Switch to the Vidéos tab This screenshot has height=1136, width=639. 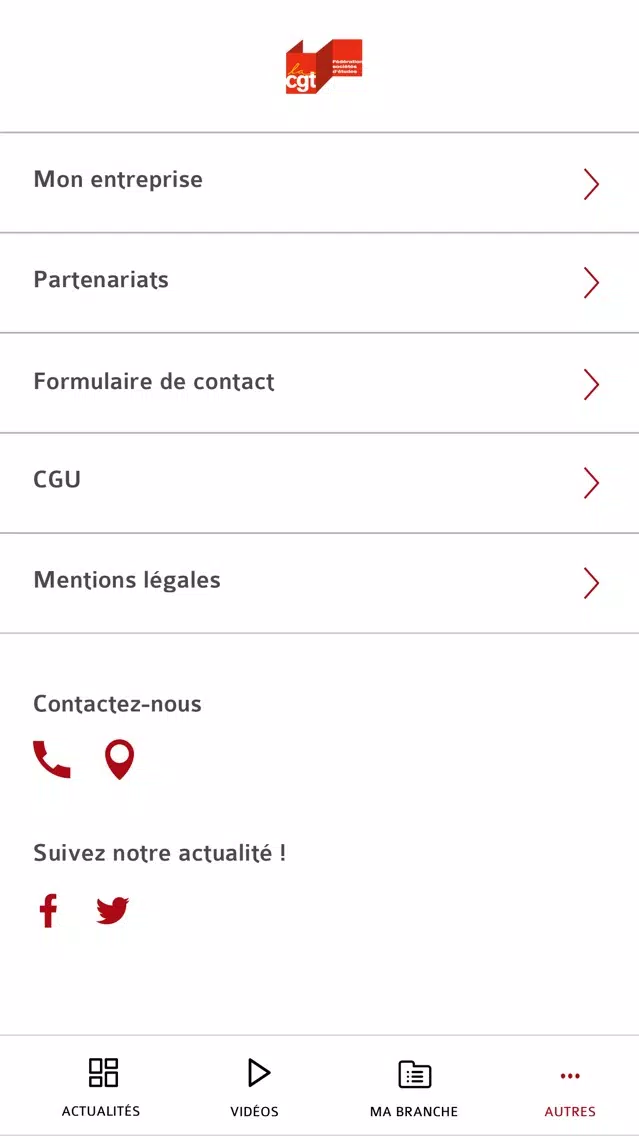point(255,1087)
